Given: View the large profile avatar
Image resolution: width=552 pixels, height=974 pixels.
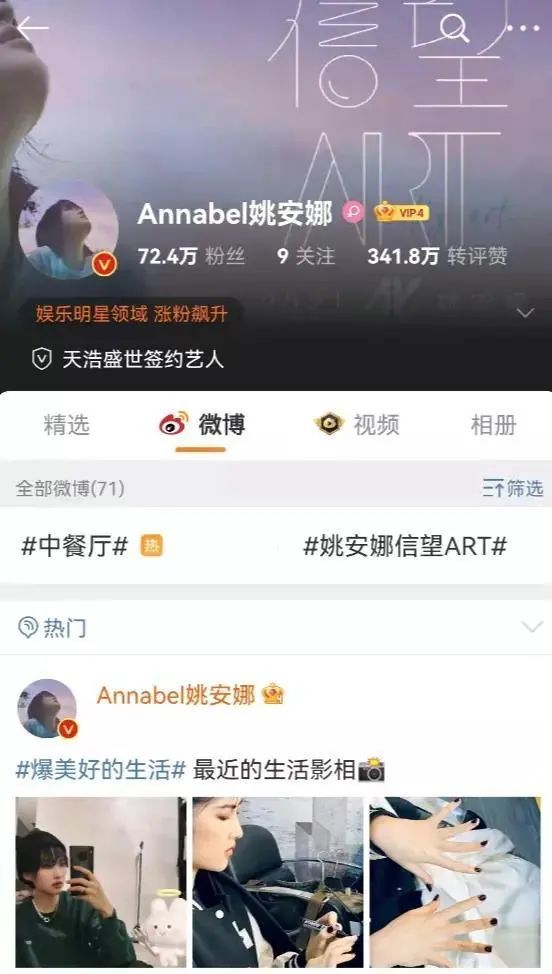Looking at the screenshot, I should 68,230.
